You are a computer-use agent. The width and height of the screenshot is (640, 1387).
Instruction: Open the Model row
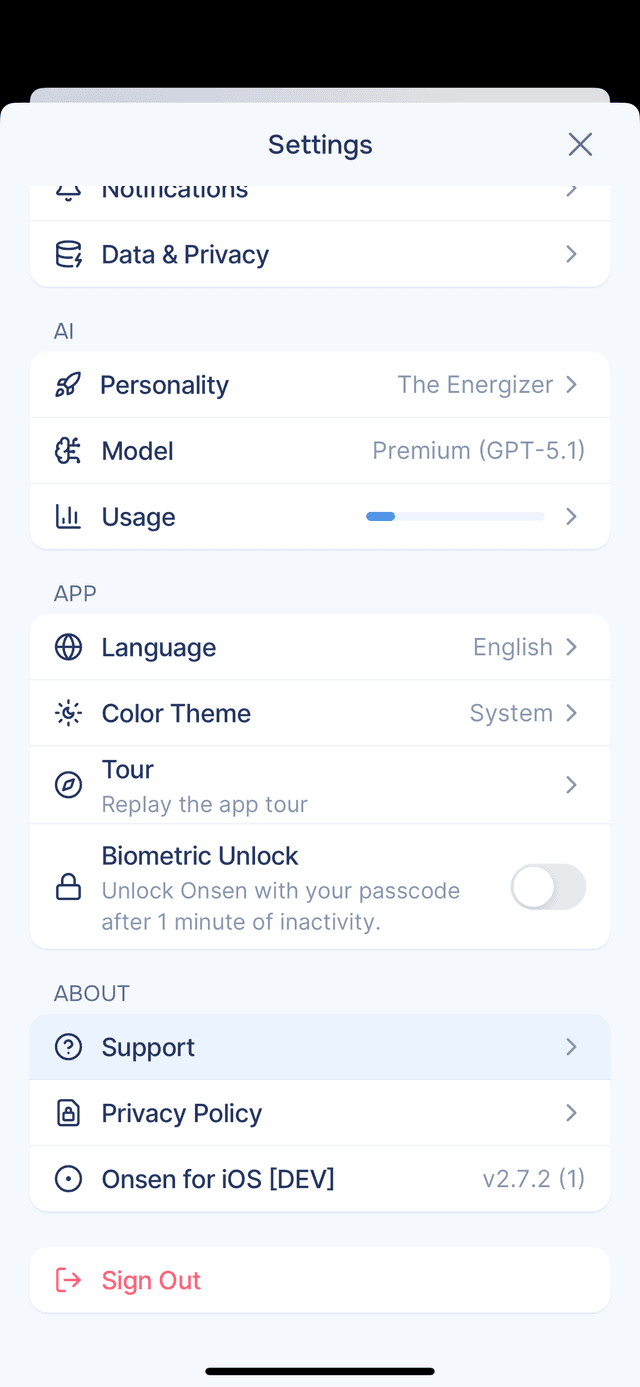(320, 451)
